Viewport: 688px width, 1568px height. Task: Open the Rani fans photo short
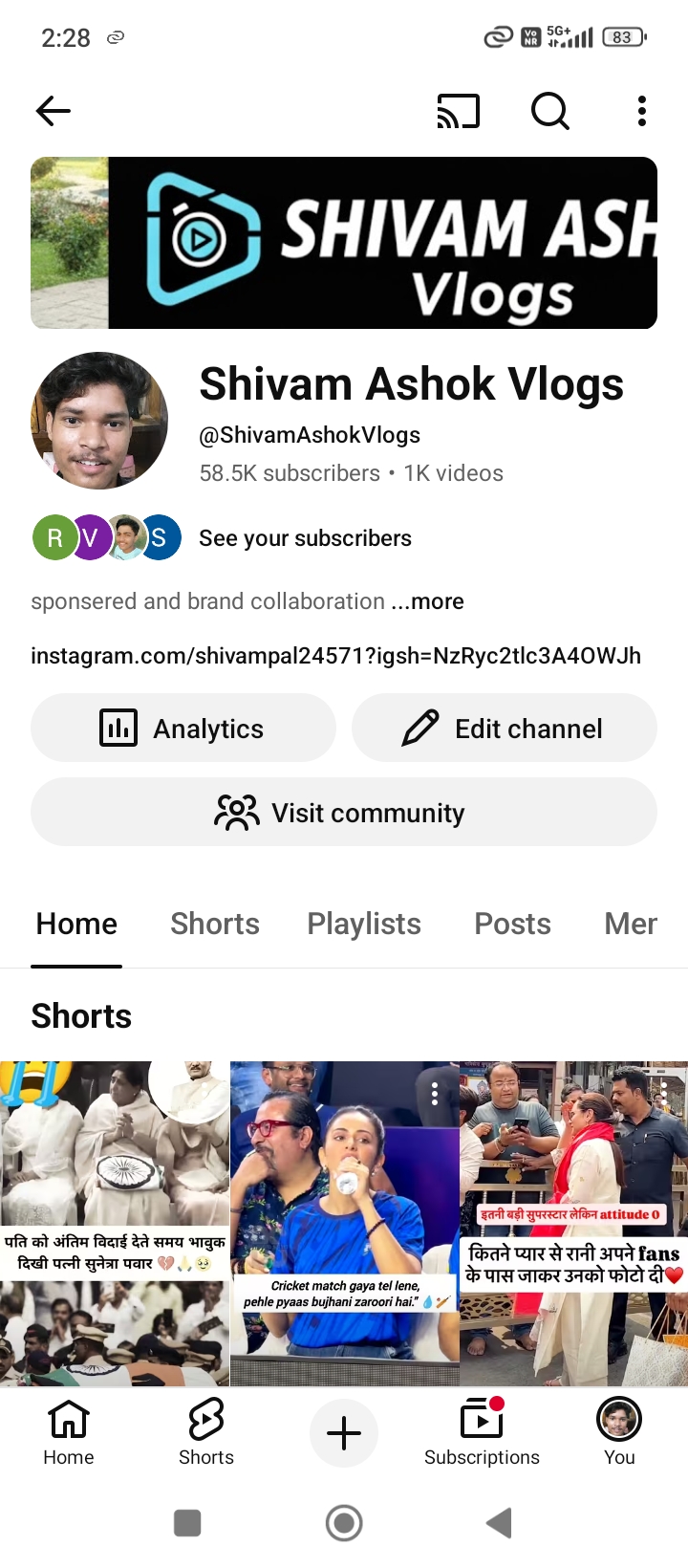[x=573, y=1224]
